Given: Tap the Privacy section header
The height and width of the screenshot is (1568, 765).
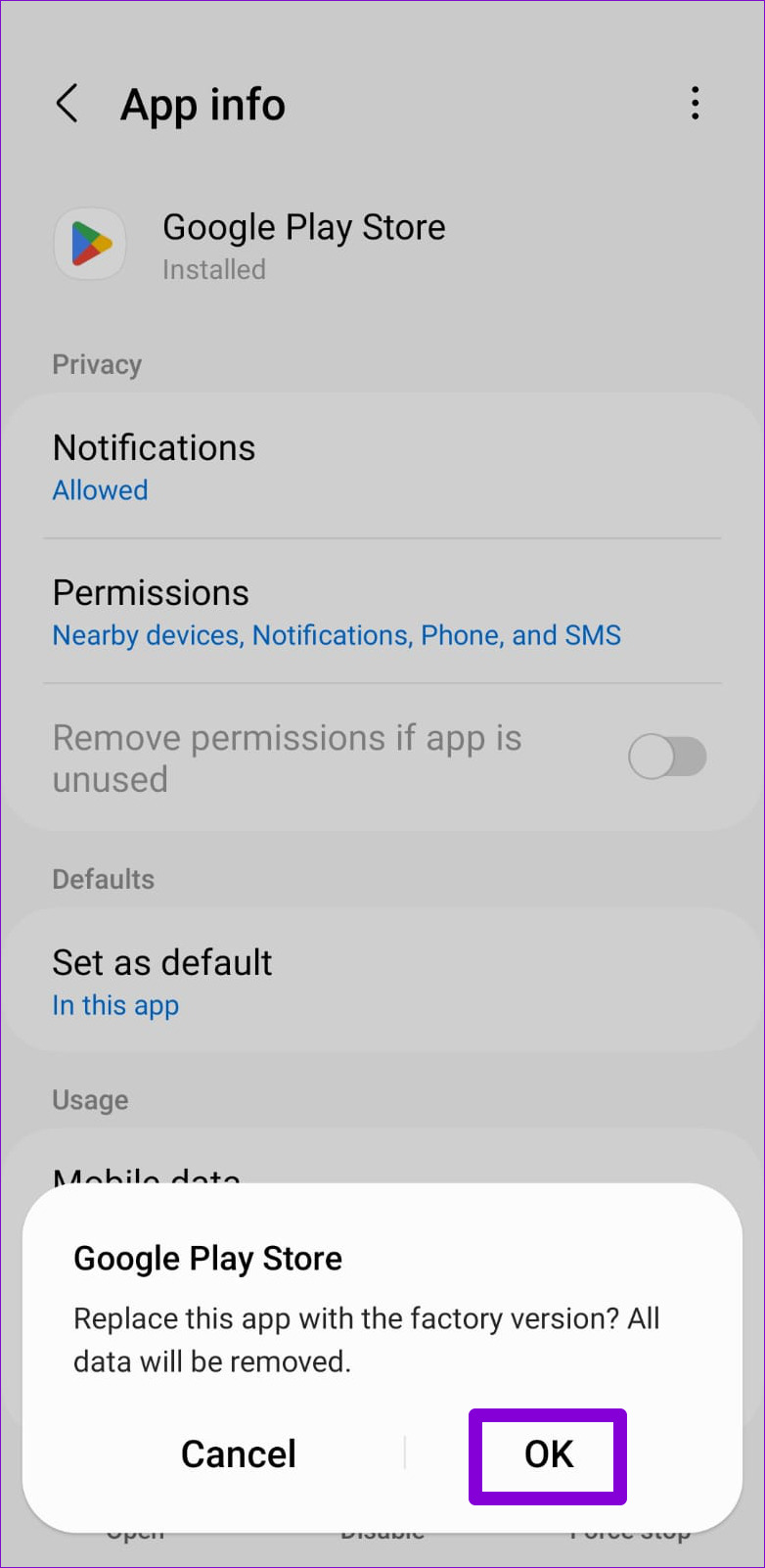Looking at the screenshot, I should point(97,363).
